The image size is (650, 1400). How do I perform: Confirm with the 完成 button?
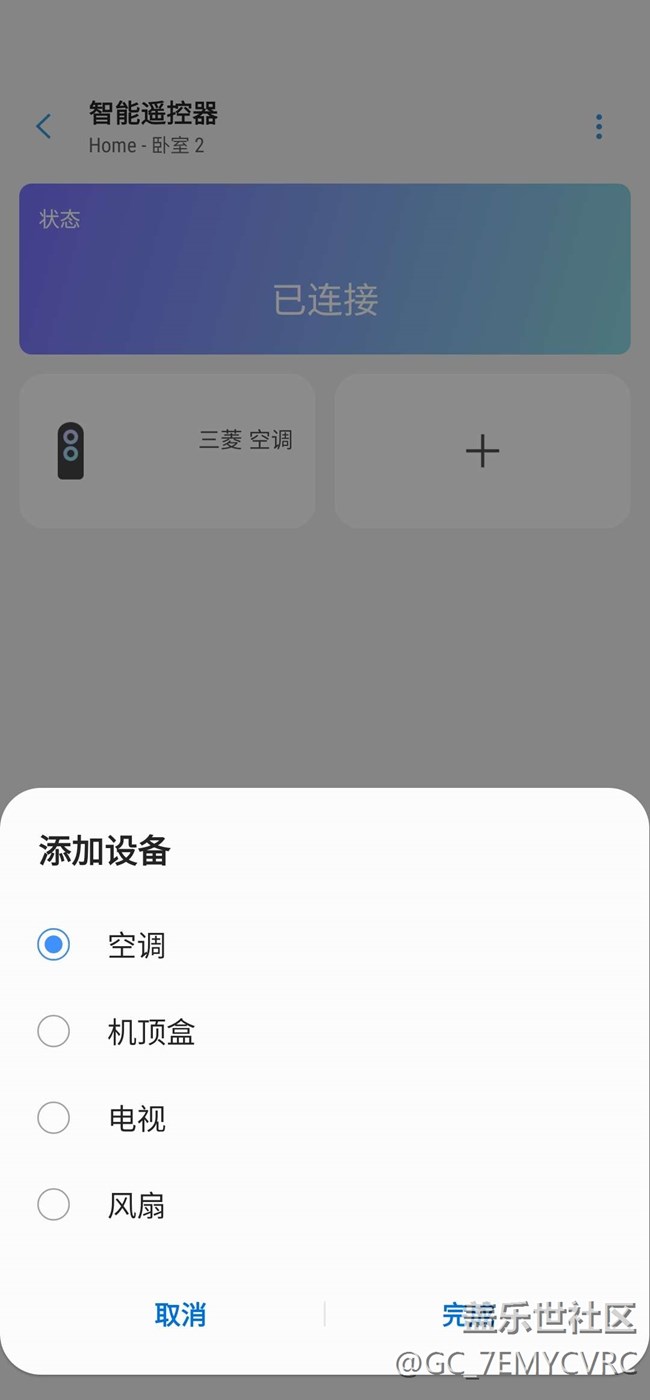[468, 1315]
